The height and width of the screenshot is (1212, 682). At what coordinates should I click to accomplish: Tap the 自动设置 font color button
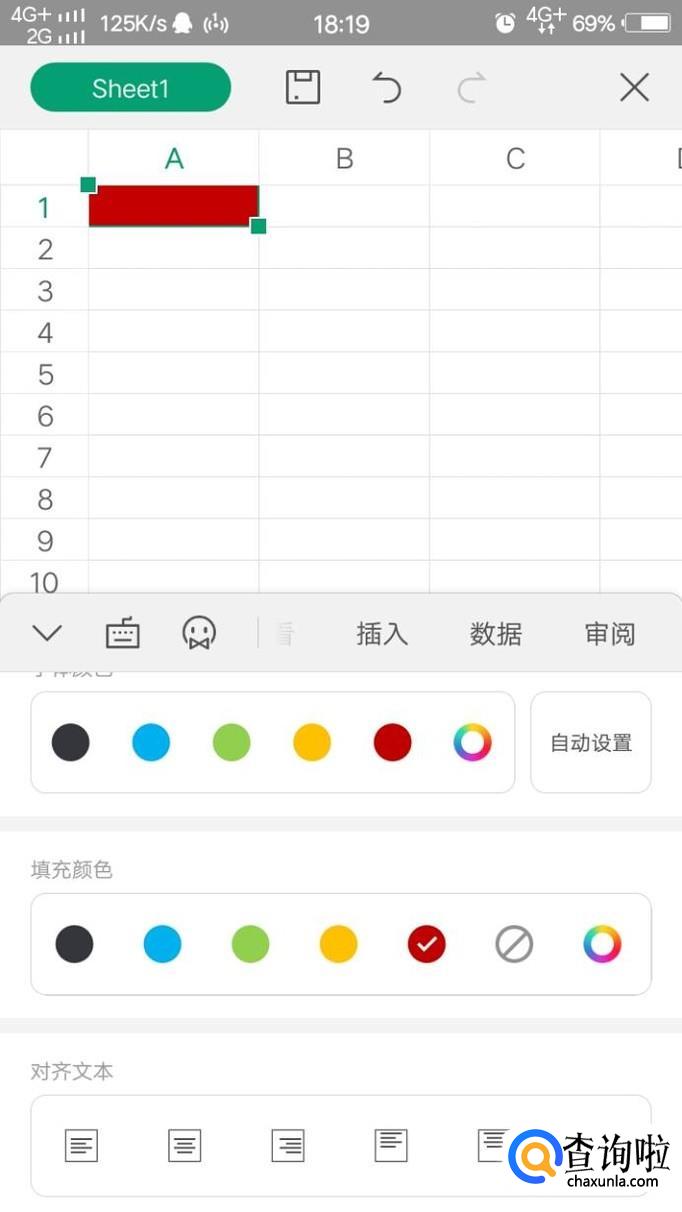coord(591,743)
